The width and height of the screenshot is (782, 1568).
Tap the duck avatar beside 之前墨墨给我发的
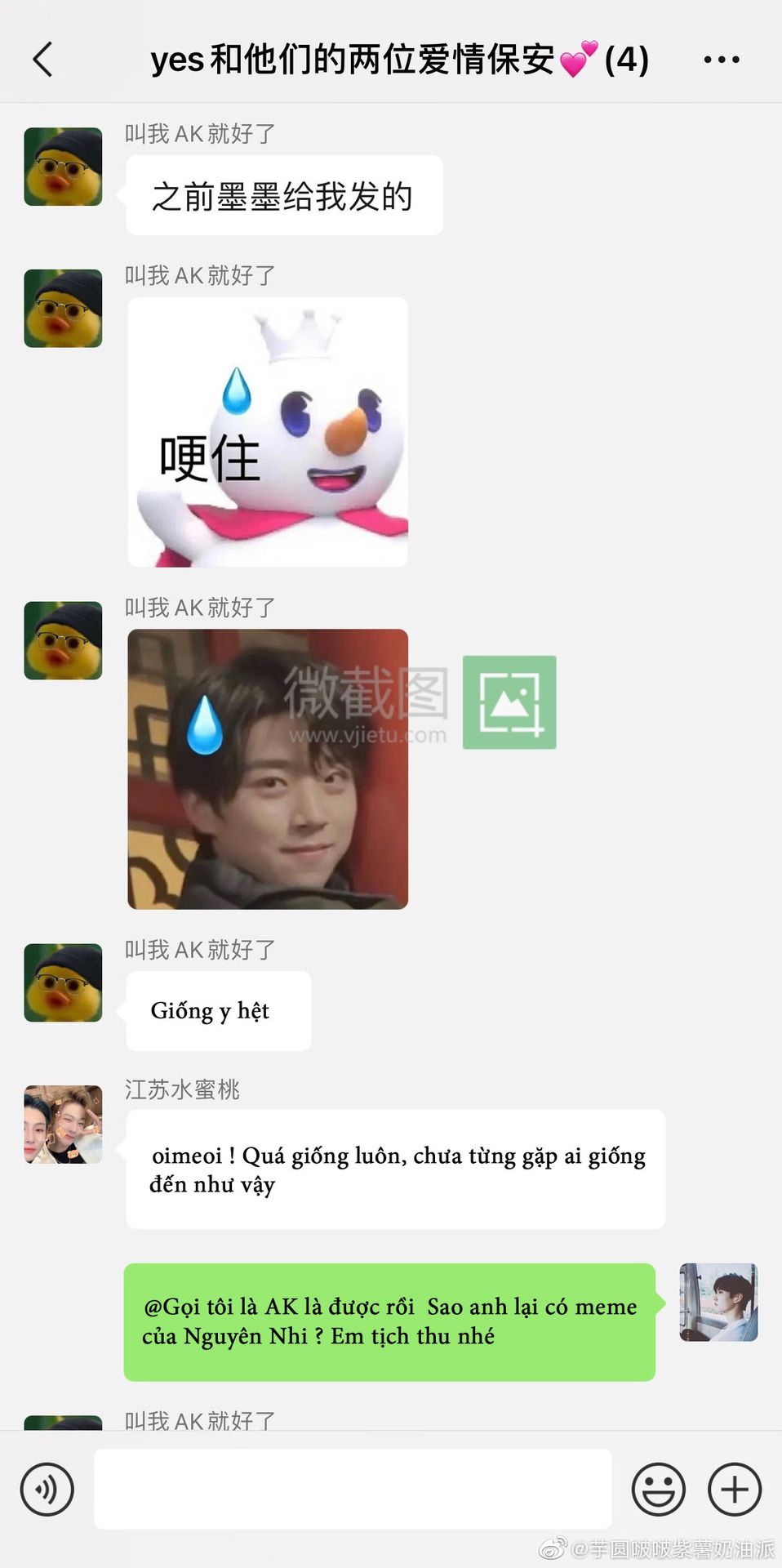tap(63, 166)
